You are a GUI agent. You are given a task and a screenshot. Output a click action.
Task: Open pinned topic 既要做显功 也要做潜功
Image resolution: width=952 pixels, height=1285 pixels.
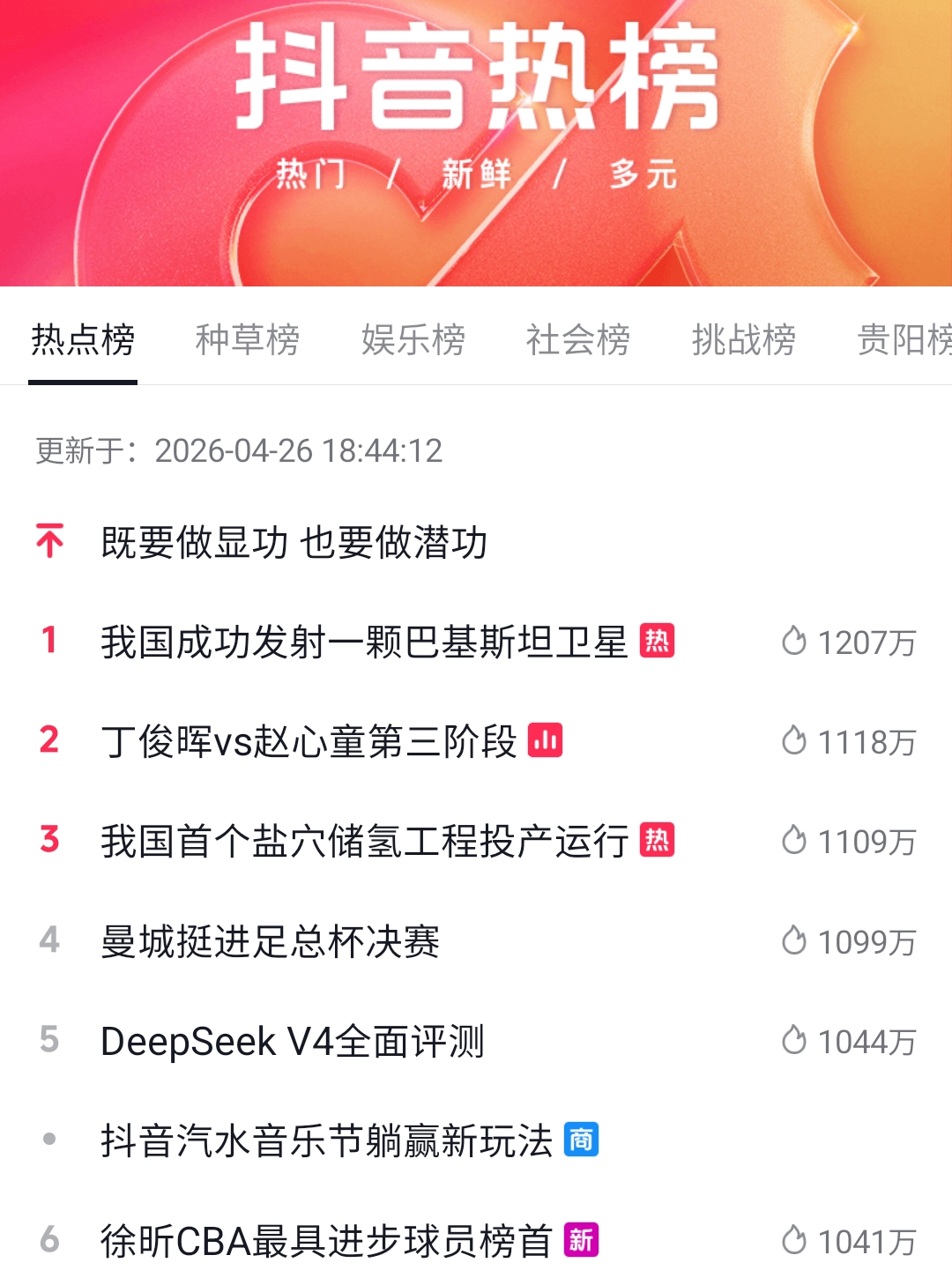[x=294, y=542]
